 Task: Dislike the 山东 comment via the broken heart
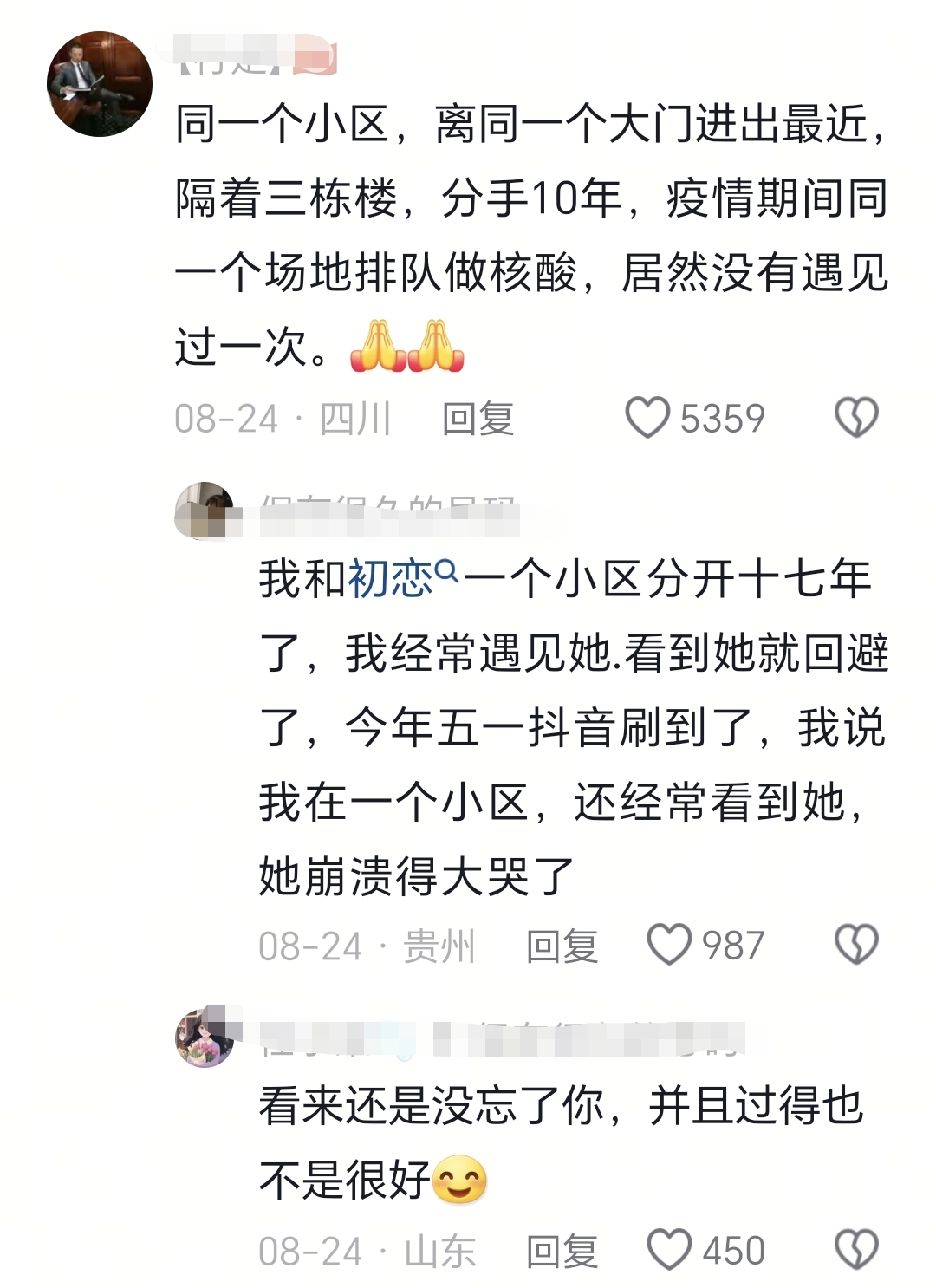point(855,1251)
